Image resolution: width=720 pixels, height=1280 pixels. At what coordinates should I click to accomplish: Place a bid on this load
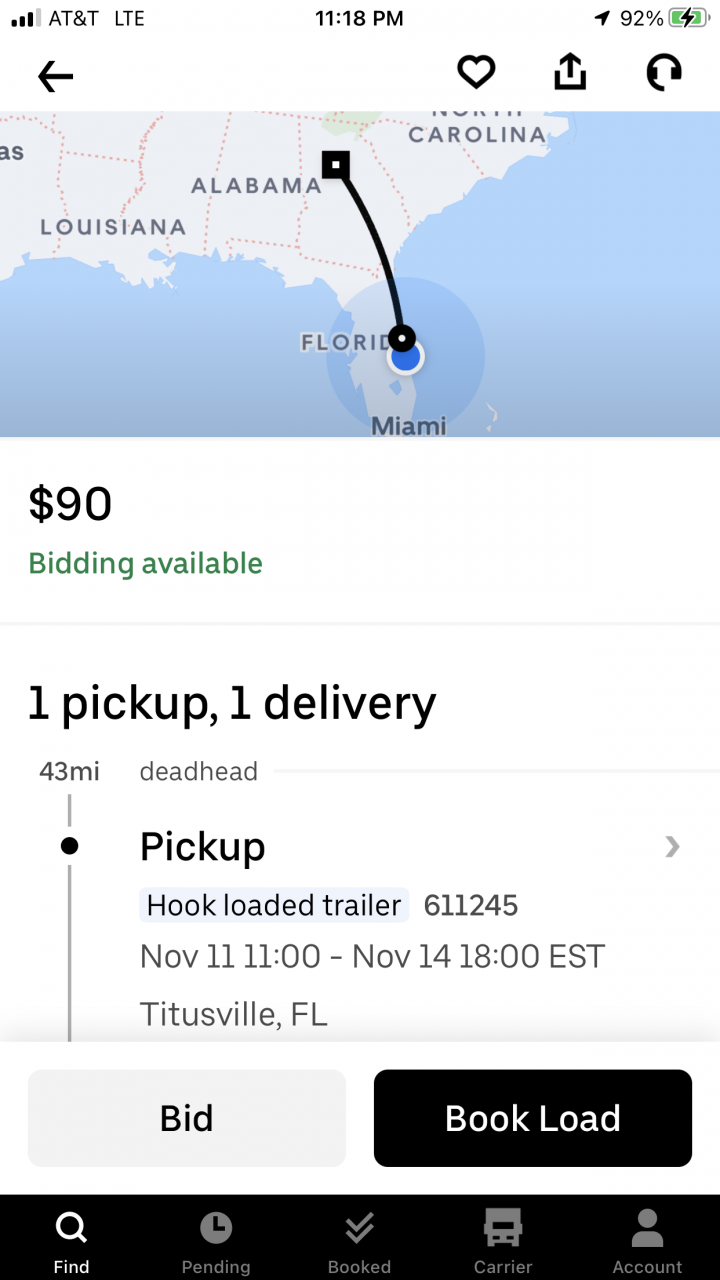187,1118
